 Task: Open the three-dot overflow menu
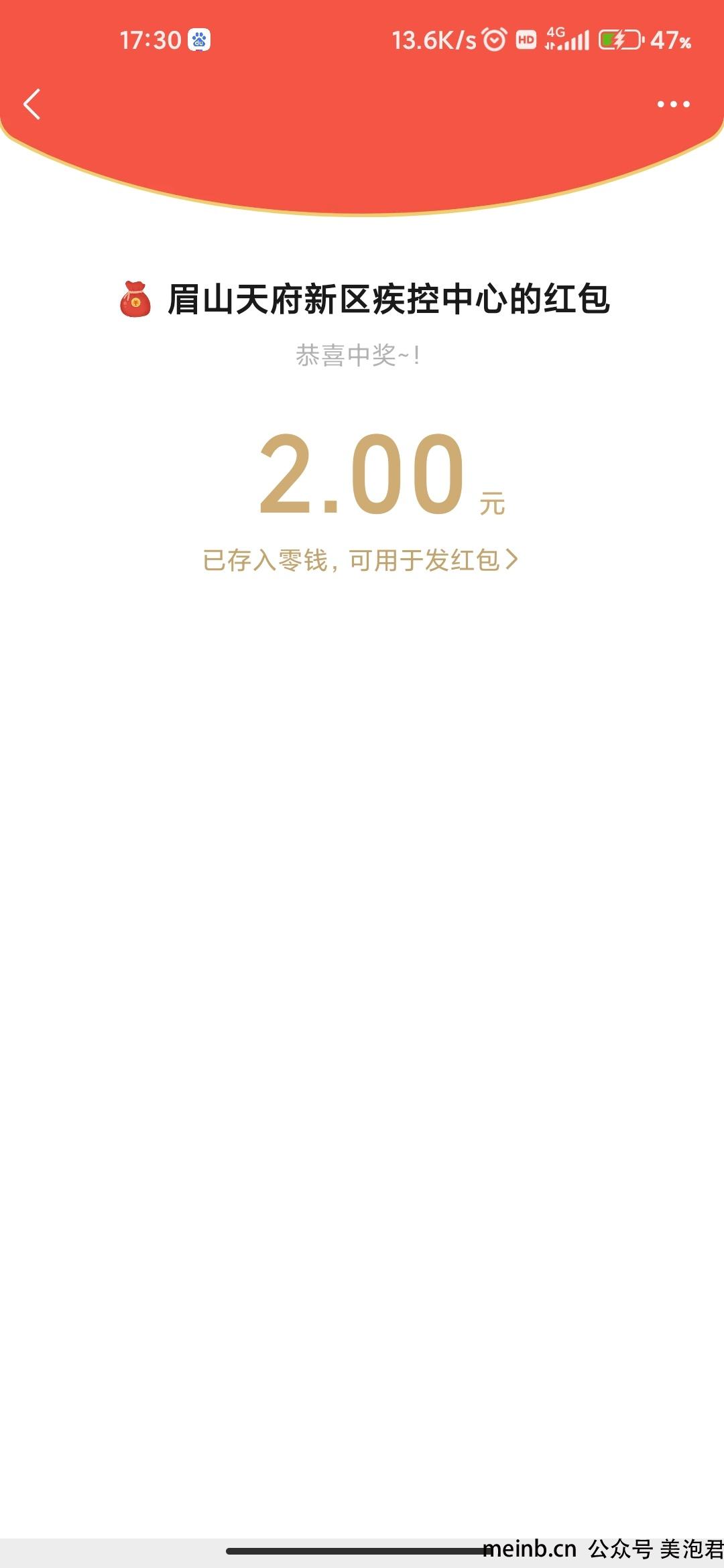(673, 105)
